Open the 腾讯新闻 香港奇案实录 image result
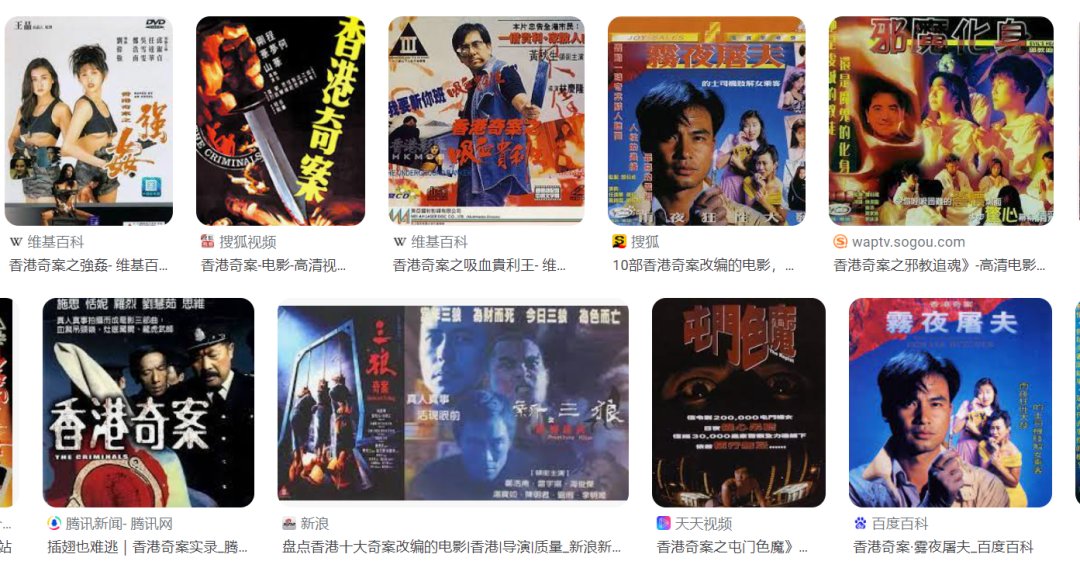The width and height of the screenshot is (1080, 561). click(148, 402)
